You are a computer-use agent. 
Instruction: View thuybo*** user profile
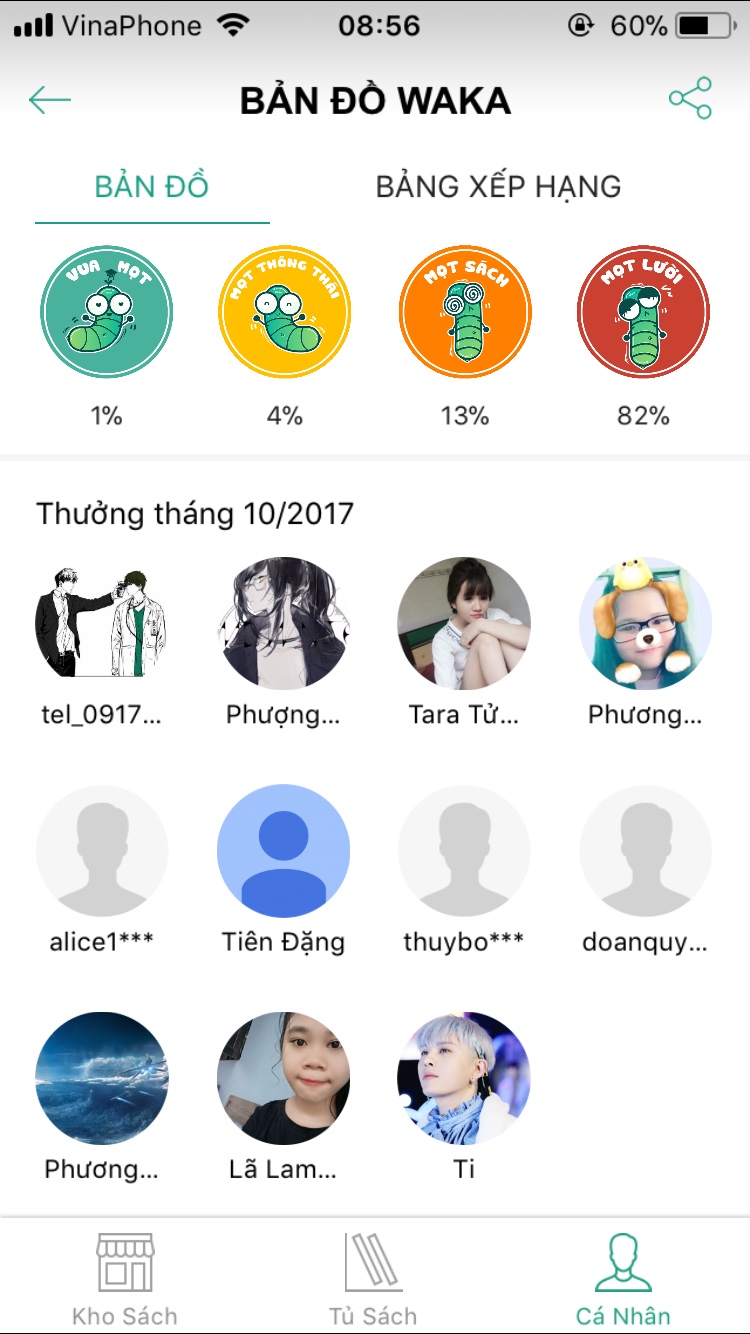[464, 851]
